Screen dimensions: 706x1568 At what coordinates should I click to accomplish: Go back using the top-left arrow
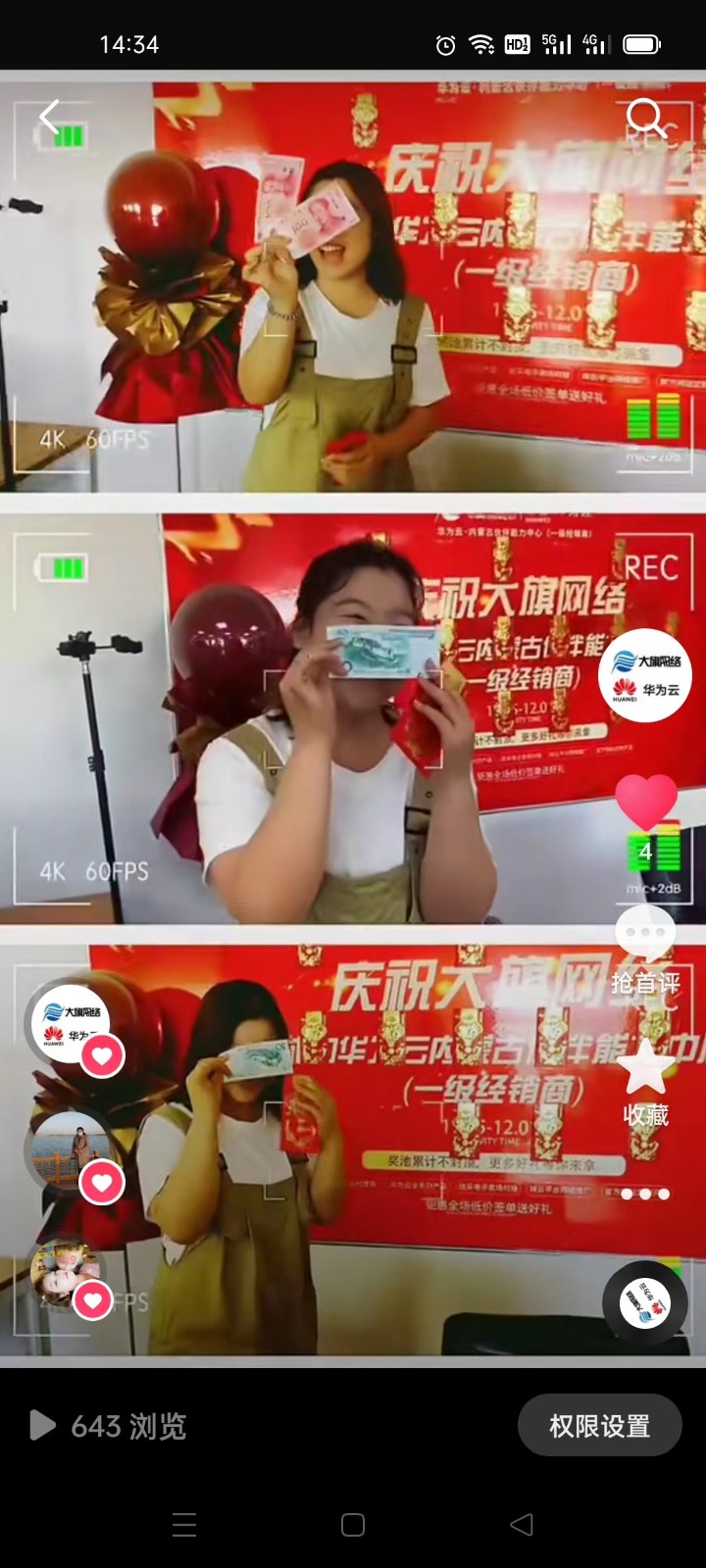pos(49,117)
